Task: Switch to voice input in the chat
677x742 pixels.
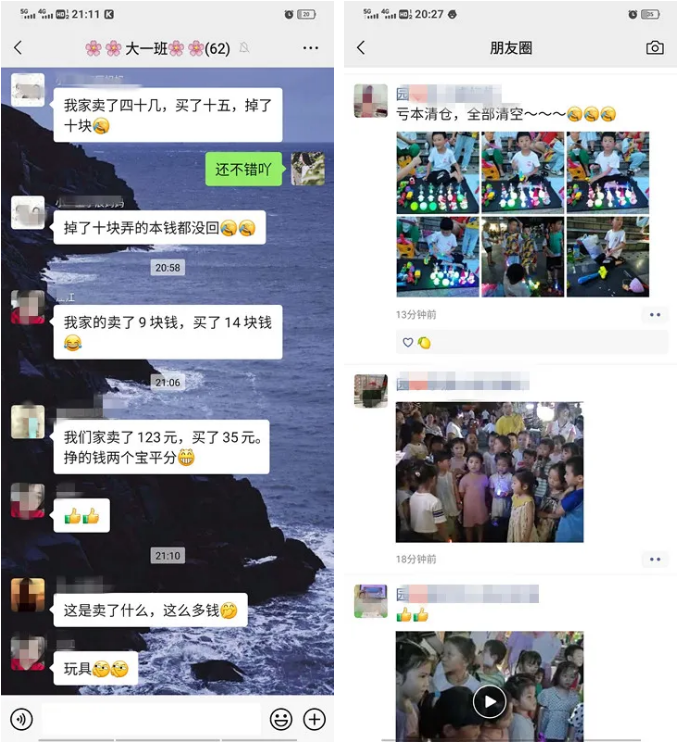Action: click(x=21, y=718)
